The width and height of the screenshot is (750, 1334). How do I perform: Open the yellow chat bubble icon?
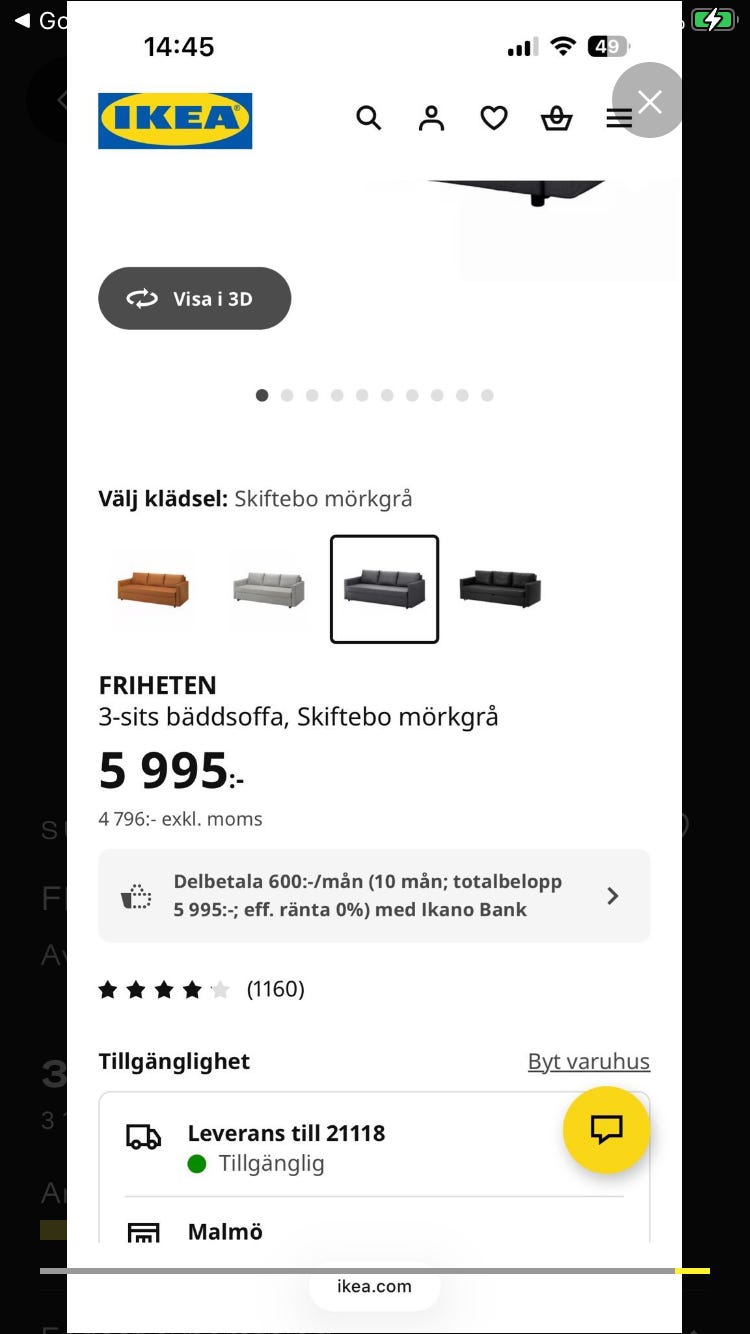[x=607, y=1130]
